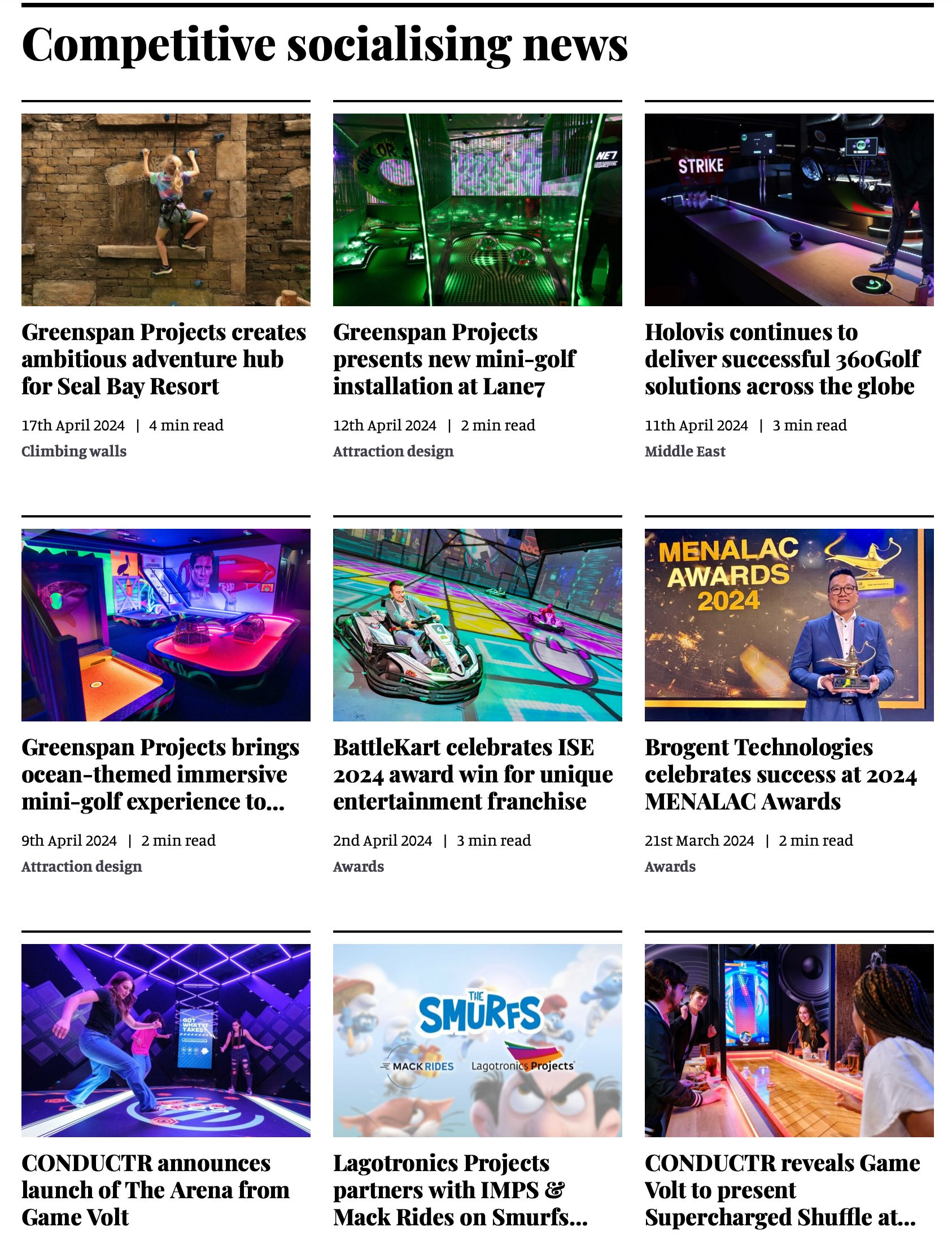
Task: Open the MENALAC Awards 2024 image
Action: click(789, 625)
